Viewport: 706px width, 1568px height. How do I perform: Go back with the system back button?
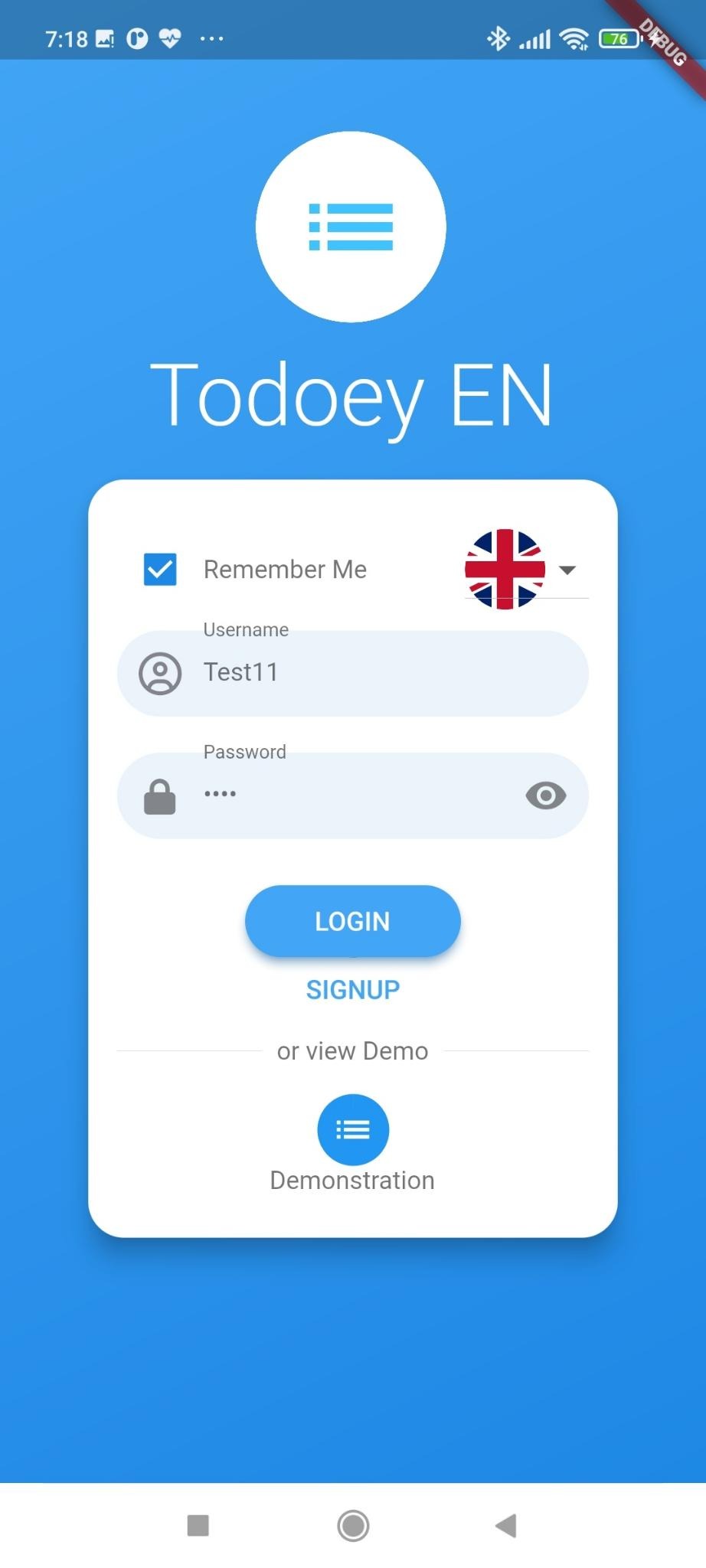pyautogui.click(x=506, y=1525)
